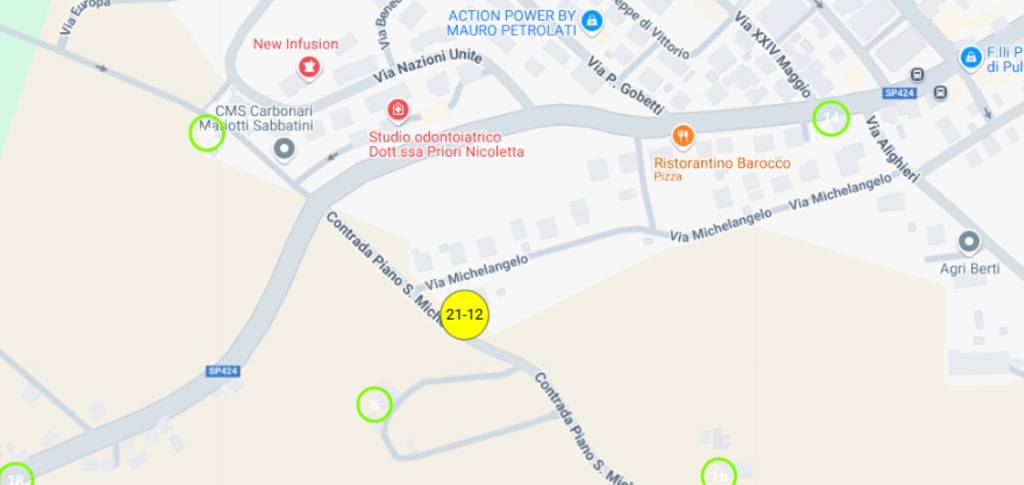Tap green marker near CMS Carbonari label

[x=207, y=133]
